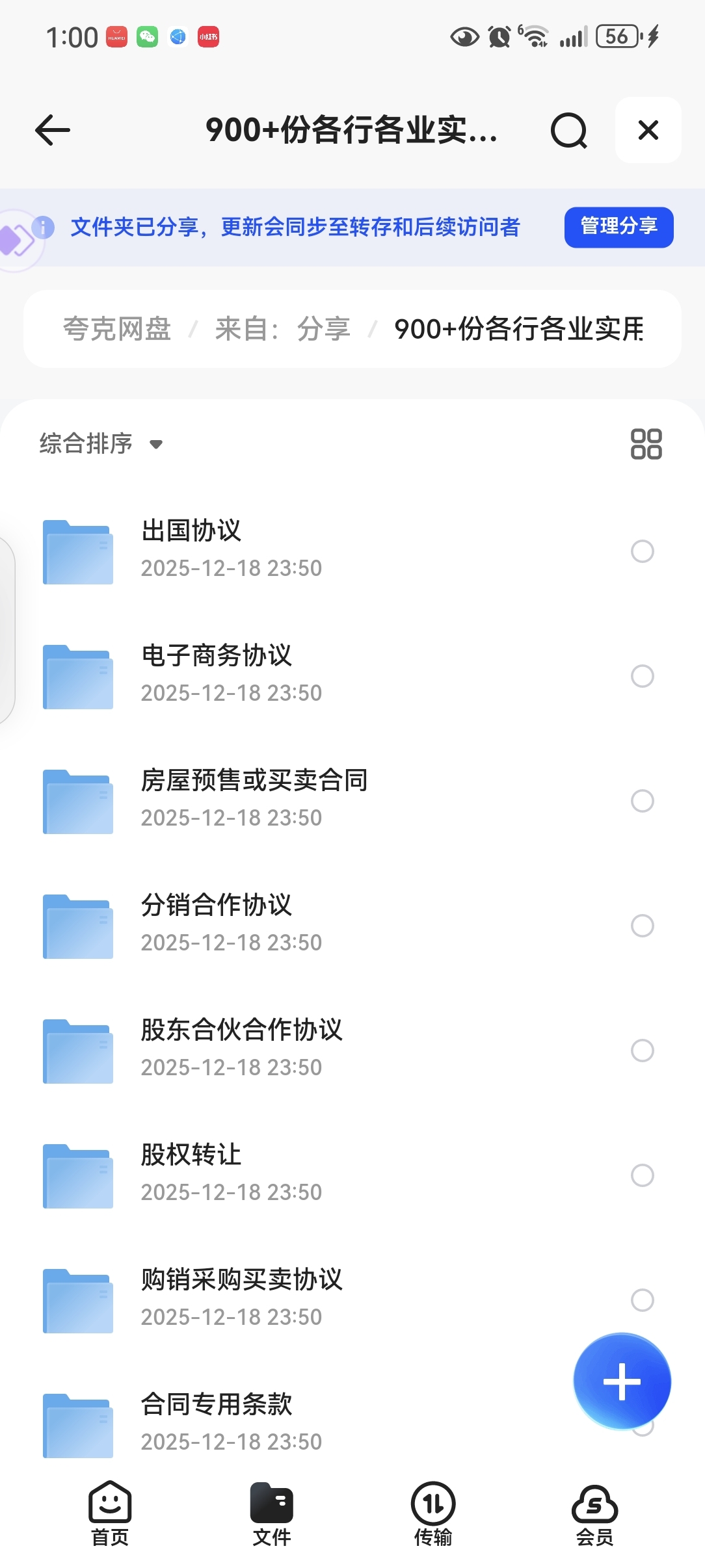Open search in this shared folder
The image size is (705, 1568).
click(568, 130)
